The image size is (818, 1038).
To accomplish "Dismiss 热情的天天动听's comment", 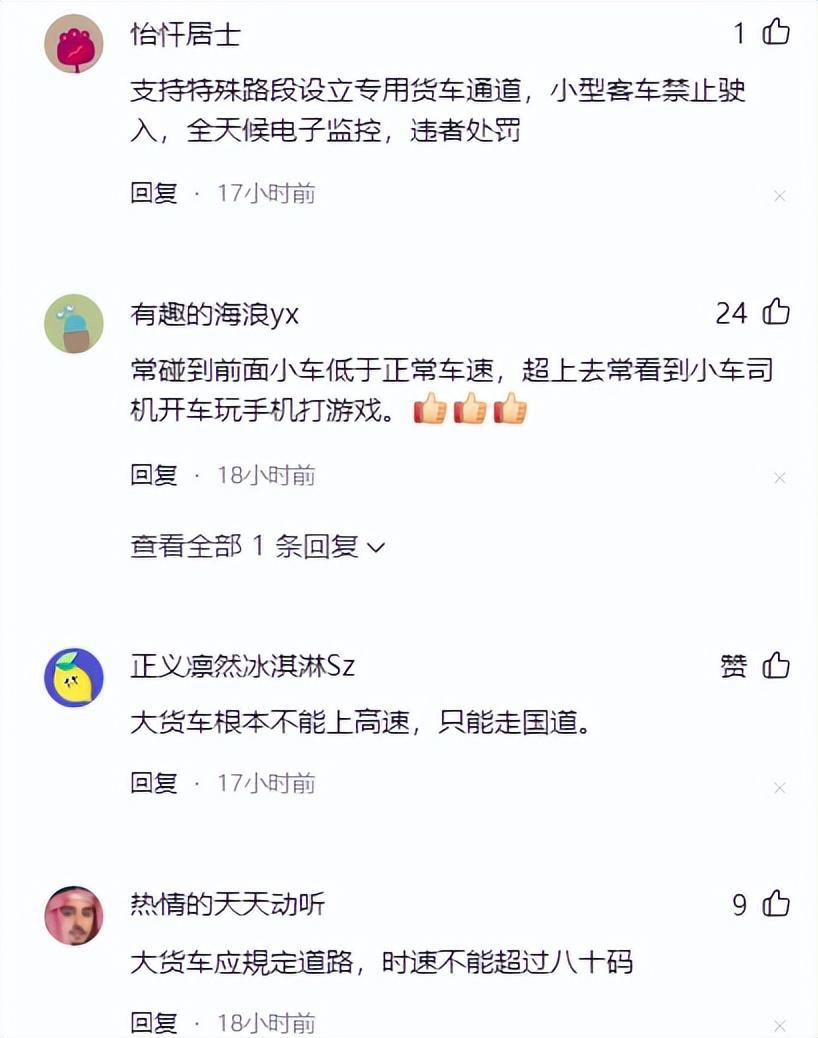I will pos(780,1026).
